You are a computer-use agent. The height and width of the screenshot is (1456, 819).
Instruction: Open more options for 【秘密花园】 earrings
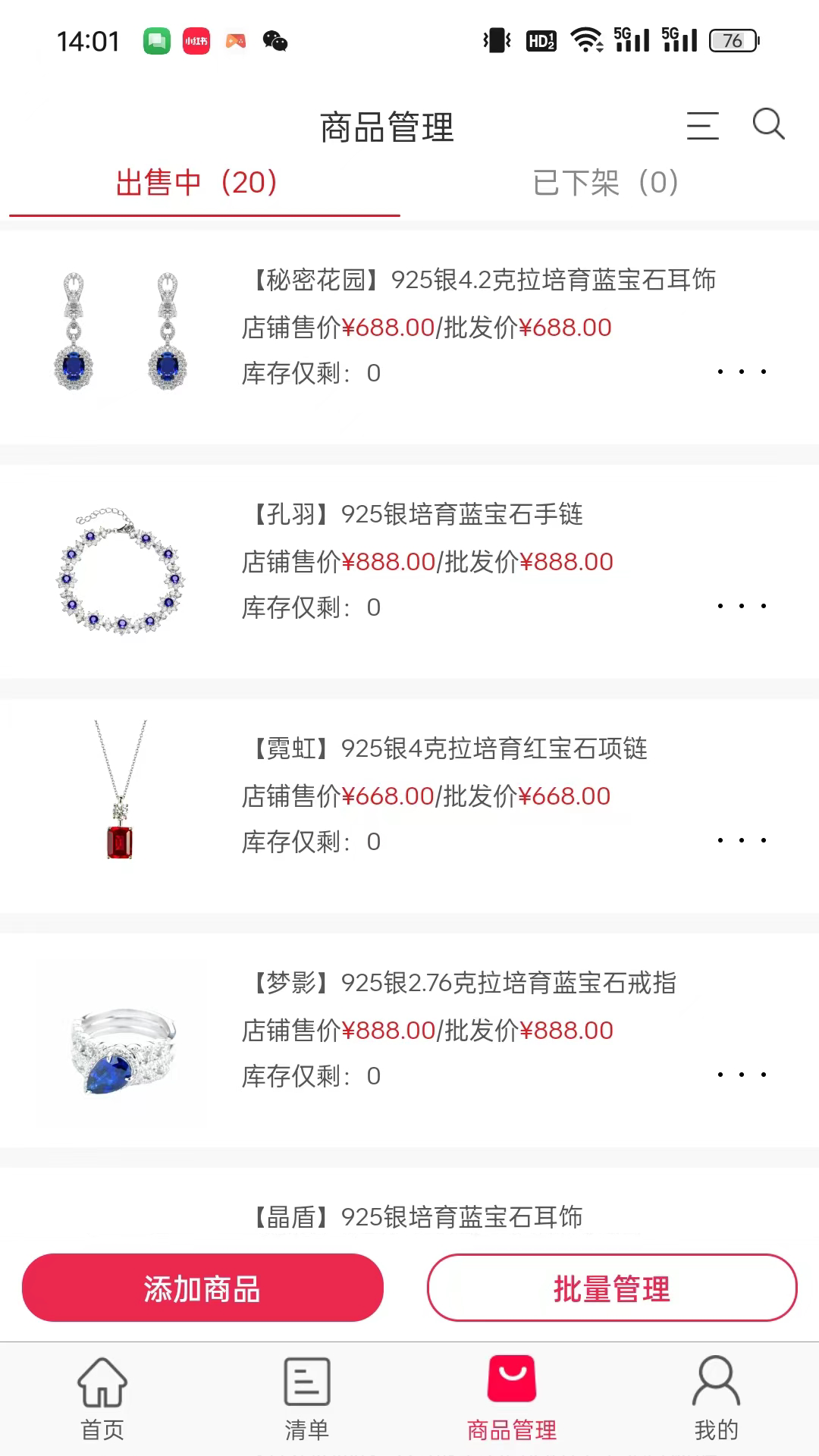tap(742, 372)
